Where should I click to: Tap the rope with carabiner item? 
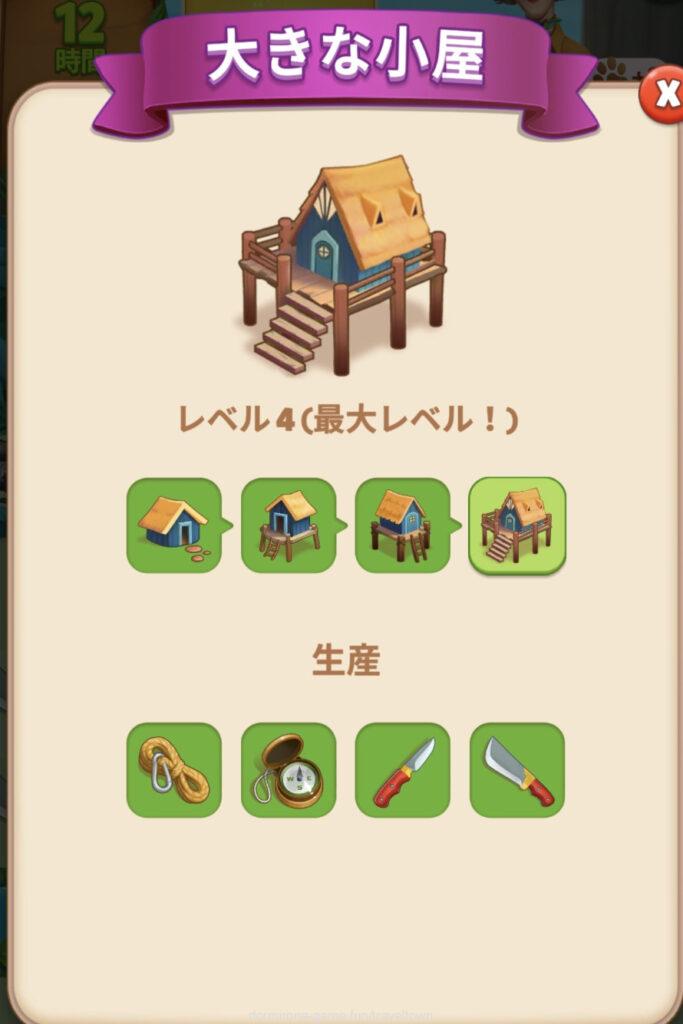(x=173, y=770)
